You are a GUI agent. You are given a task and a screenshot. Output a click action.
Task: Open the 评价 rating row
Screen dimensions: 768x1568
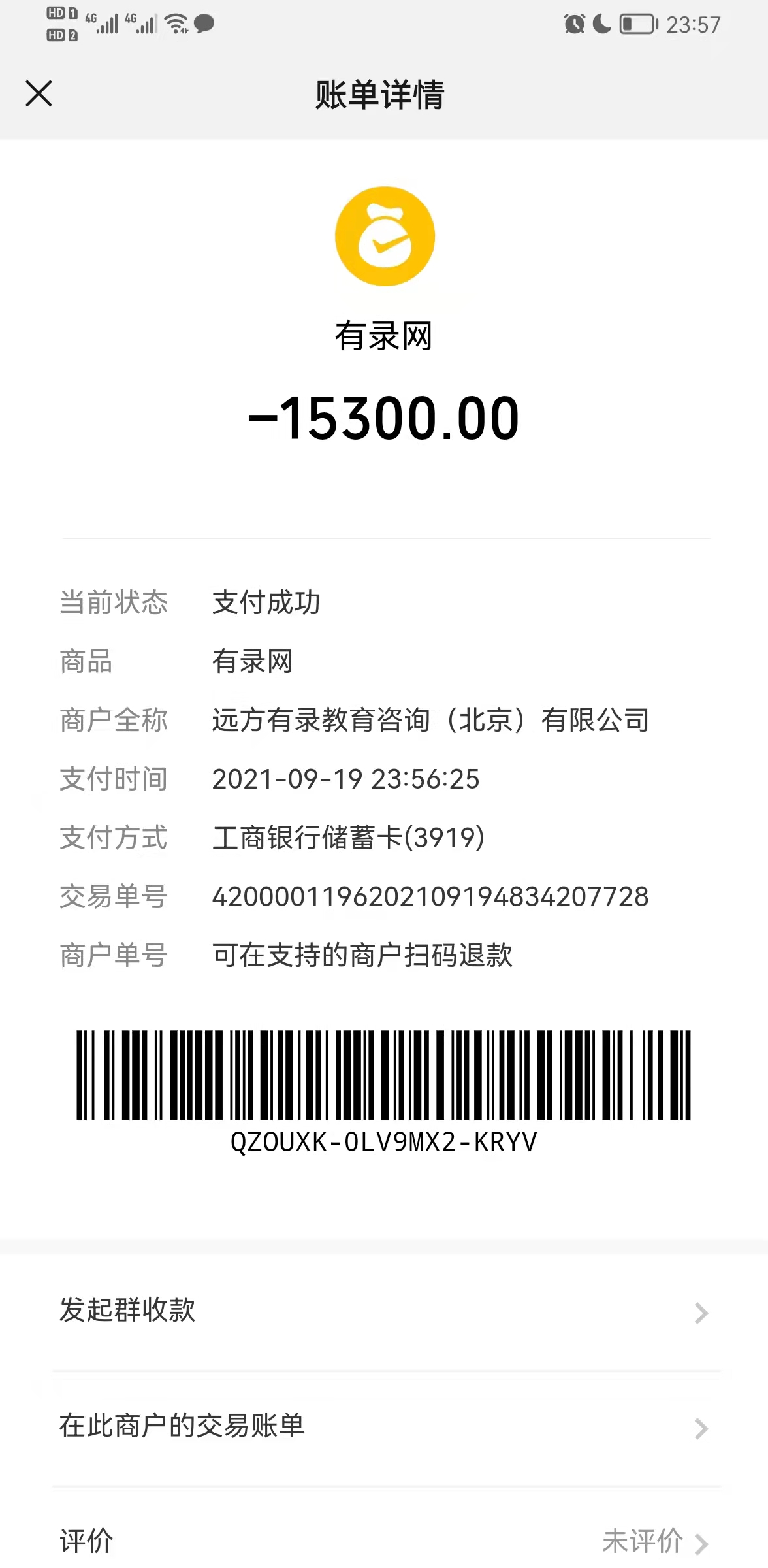click(384, 1541)
